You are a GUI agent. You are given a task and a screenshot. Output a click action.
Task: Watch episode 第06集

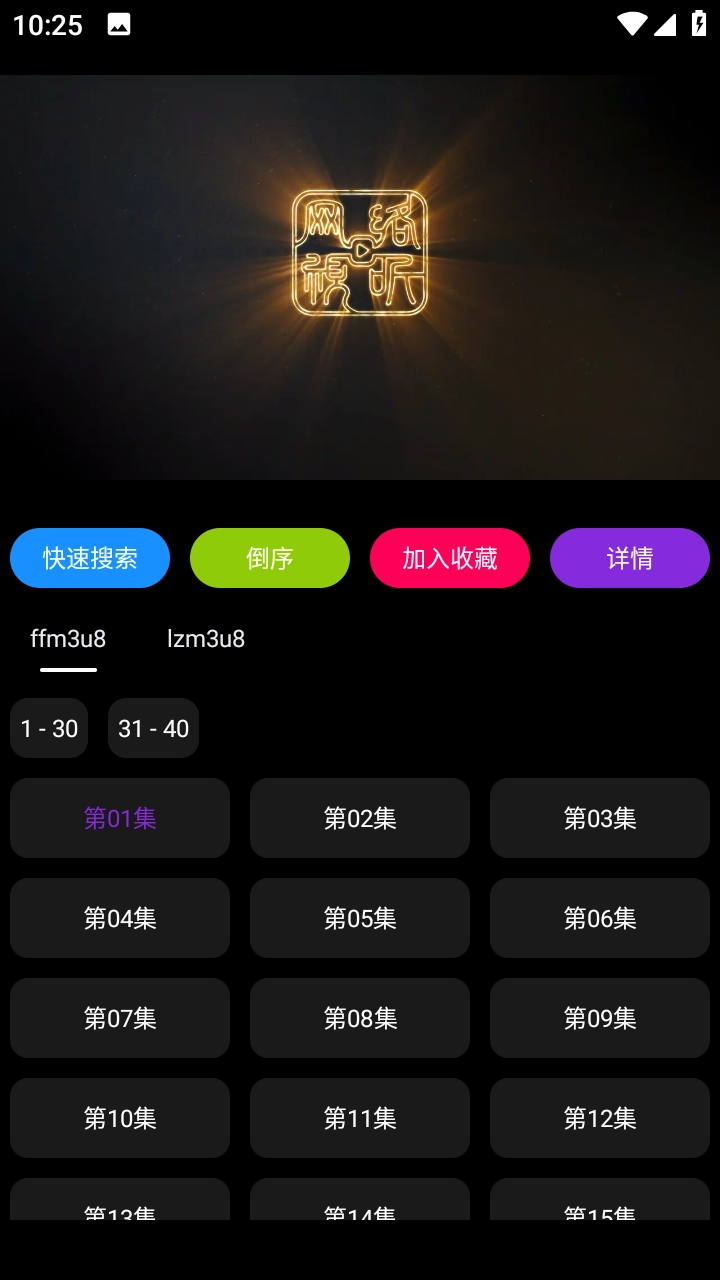tap(600, 918)
